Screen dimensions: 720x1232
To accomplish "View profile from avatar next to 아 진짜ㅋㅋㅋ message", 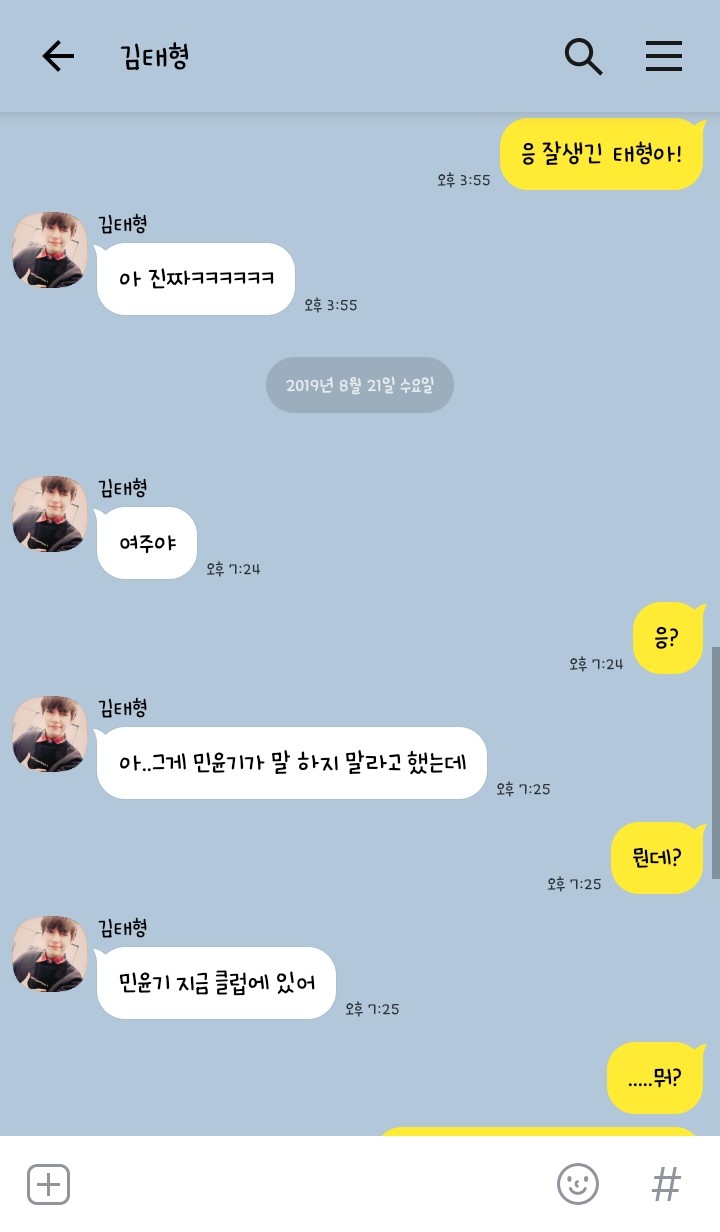I will [50, 250].
